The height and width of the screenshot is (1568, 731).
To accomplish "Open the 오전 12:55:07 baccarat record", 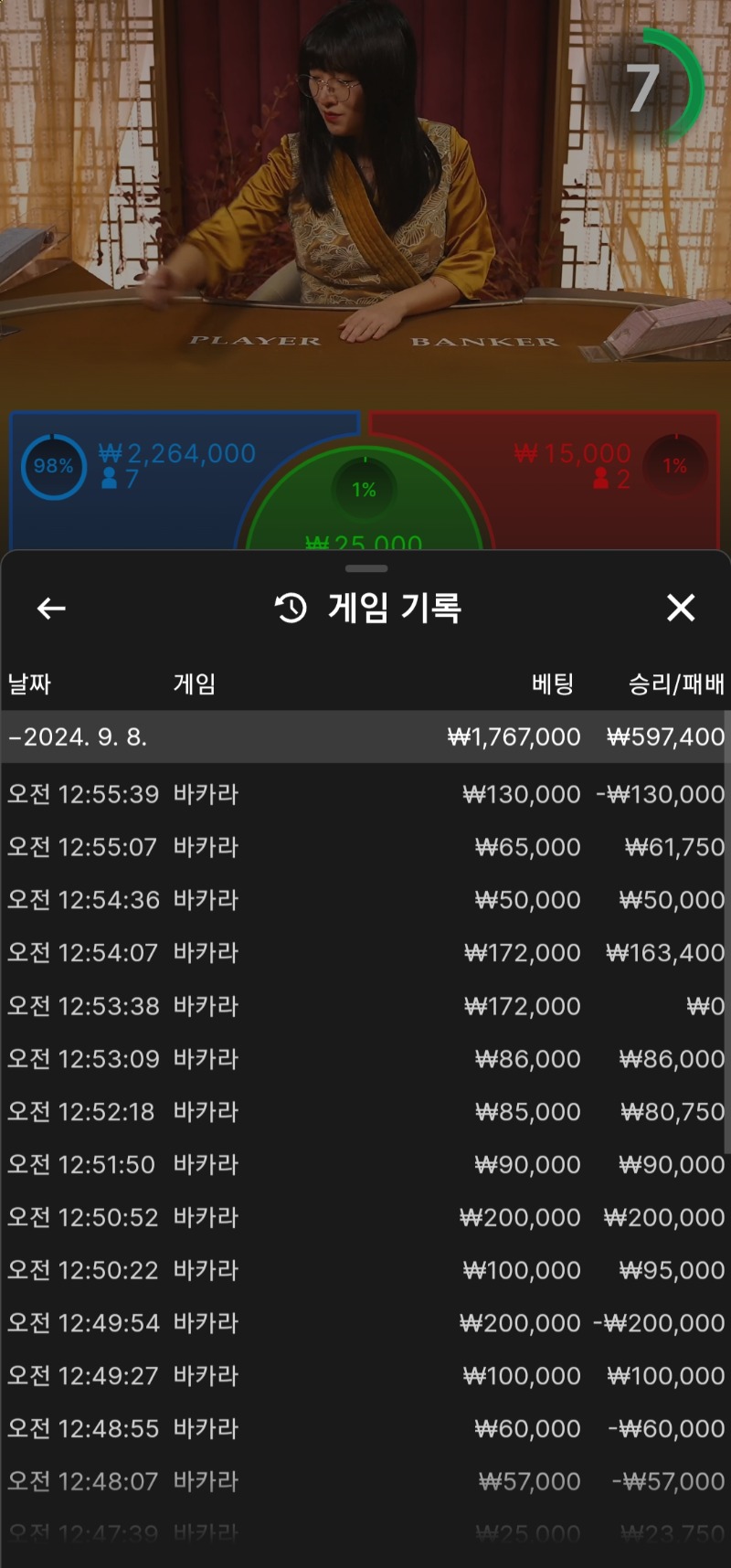I will tap(365, 847).
